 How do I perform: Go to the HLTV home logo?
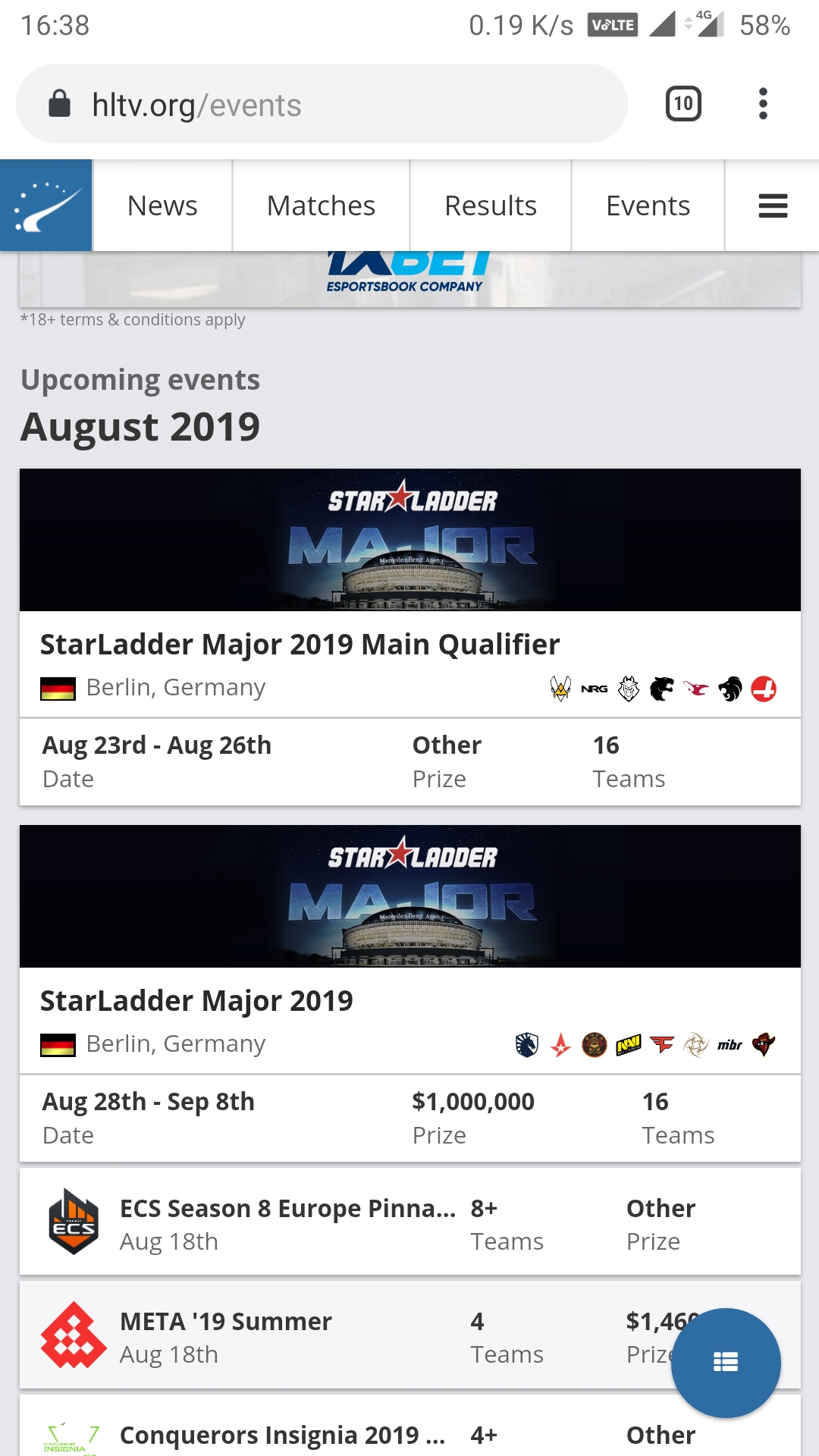(46, 206)
